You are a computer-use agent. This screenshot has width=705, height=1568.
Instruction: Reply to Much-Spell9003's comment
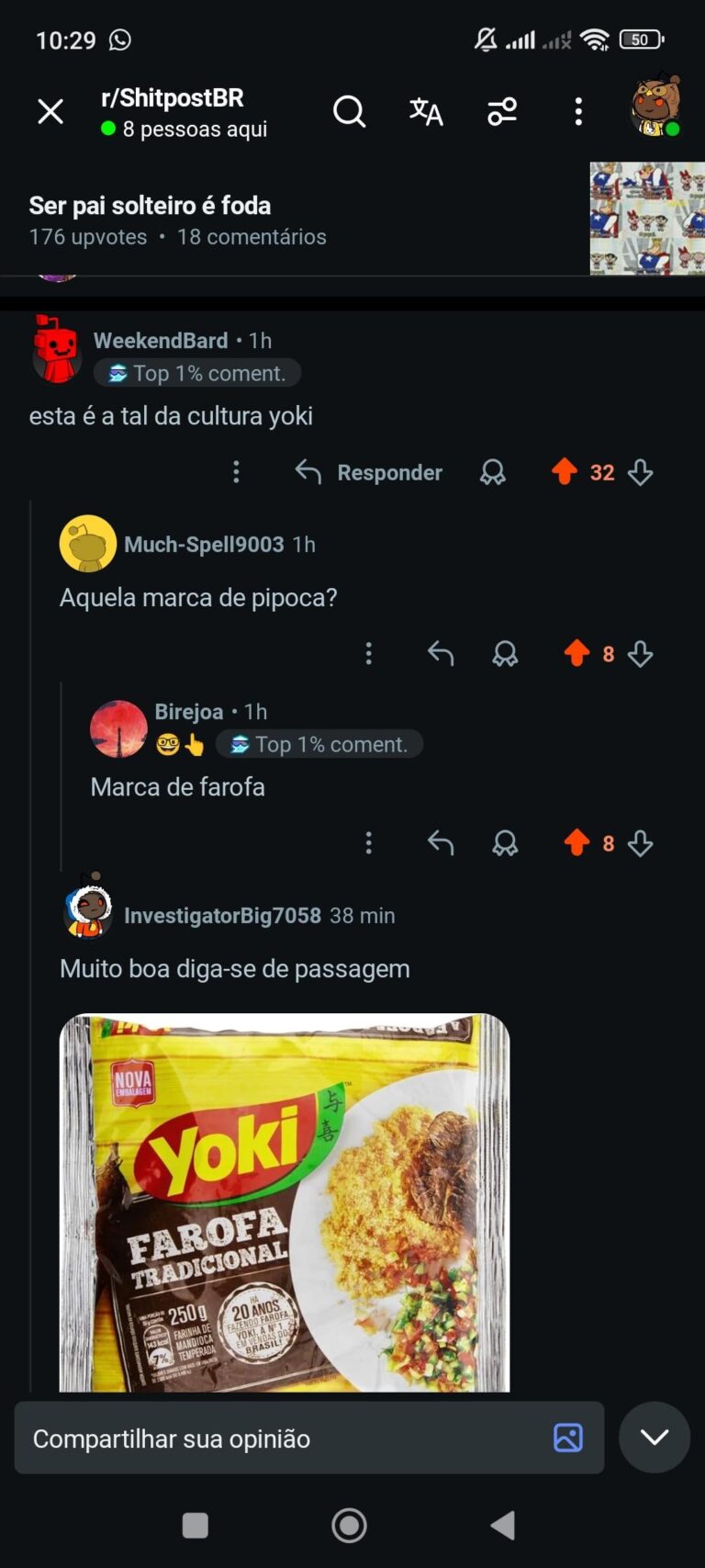pyautogui.click(x=441, y=654)
